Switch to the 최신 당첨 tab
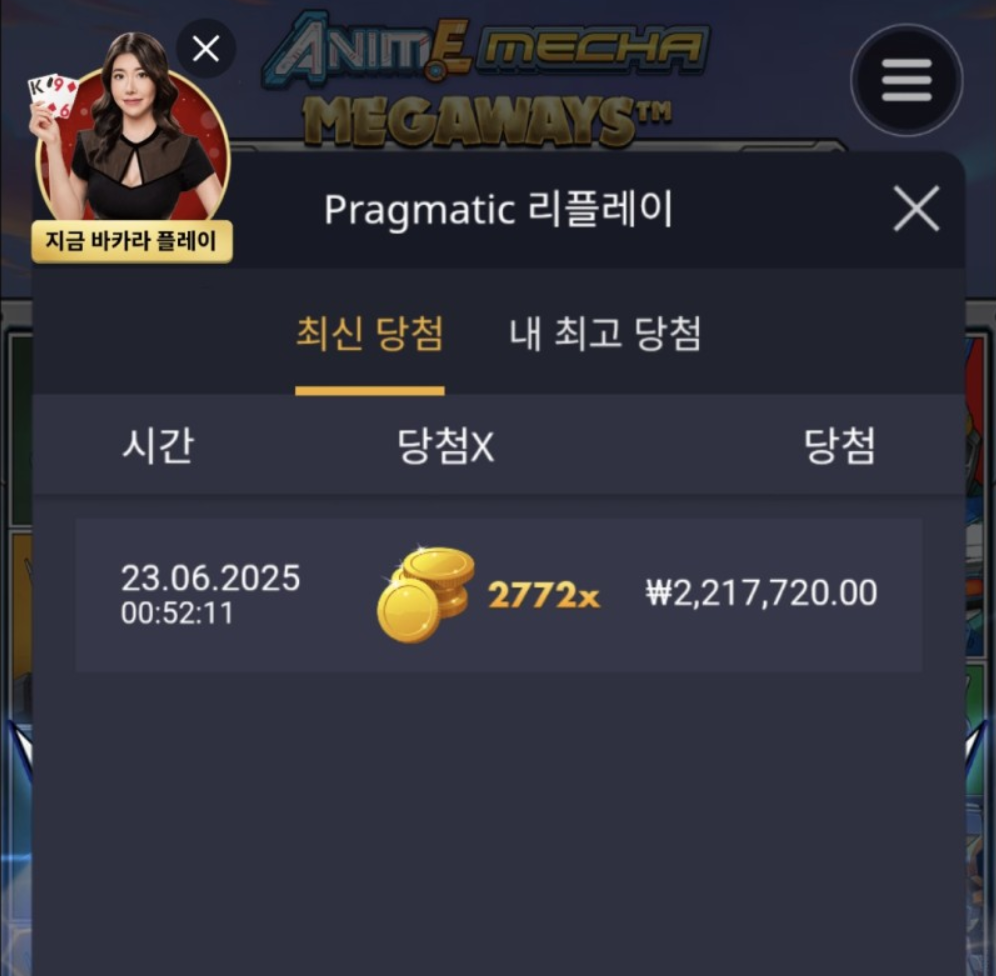This screenshot has height=976, width=996. pos(369,334)
